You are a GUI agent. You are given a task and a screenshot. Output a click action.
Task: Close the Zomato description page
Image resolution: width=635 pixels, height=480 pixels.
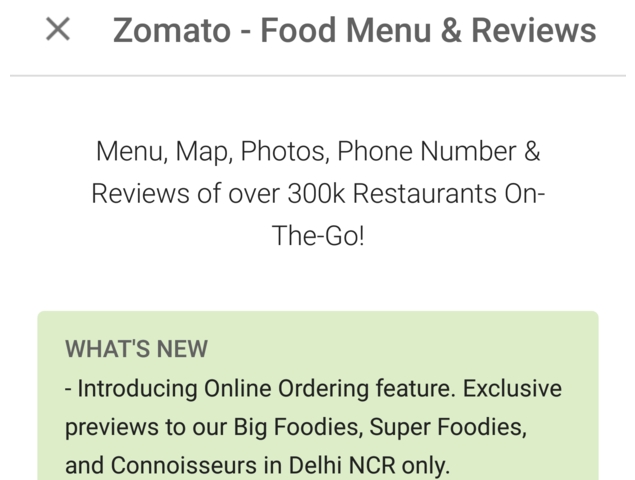point(58,30)
